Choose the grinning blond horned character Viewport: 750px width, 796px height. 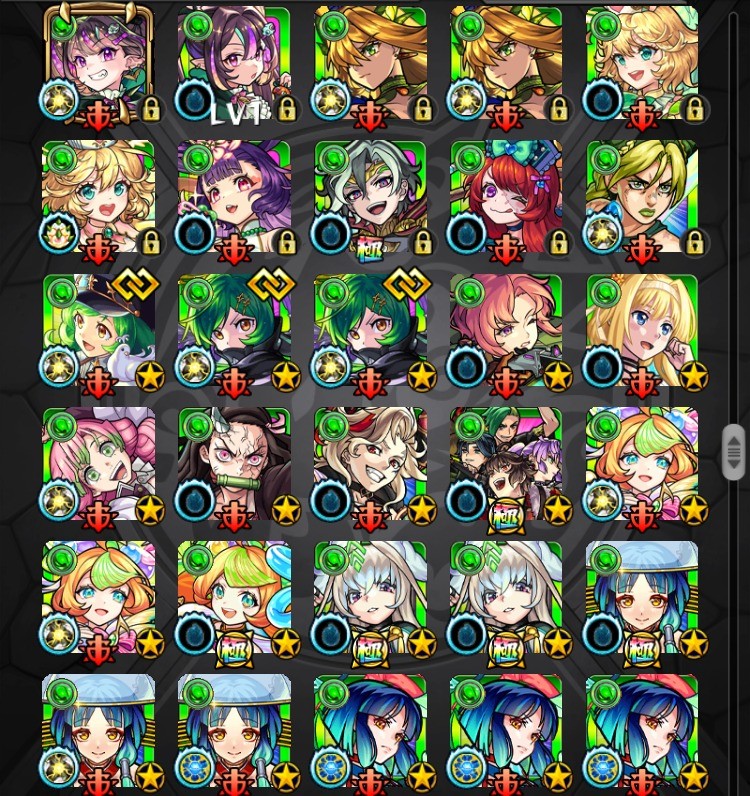[370, 463]
